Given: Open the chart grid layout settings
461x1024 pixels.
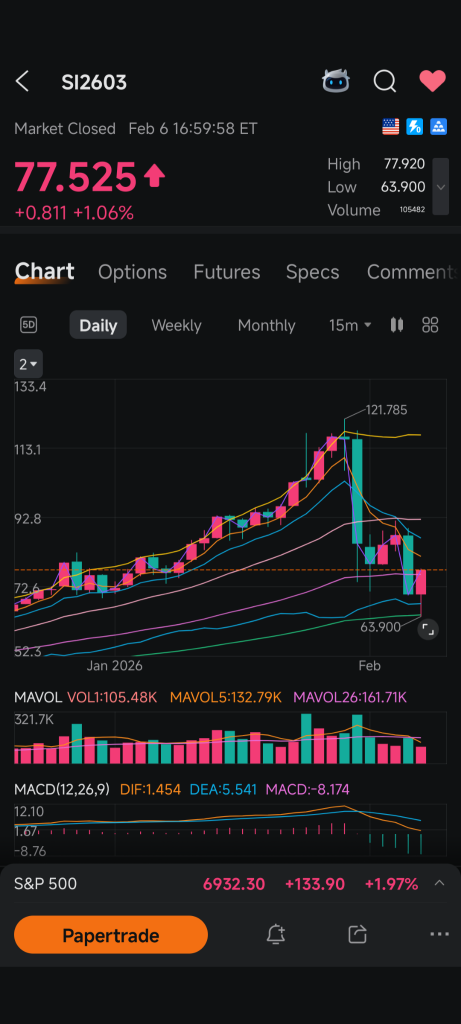Looking at the screenshot, I should [x=430, y=325].
